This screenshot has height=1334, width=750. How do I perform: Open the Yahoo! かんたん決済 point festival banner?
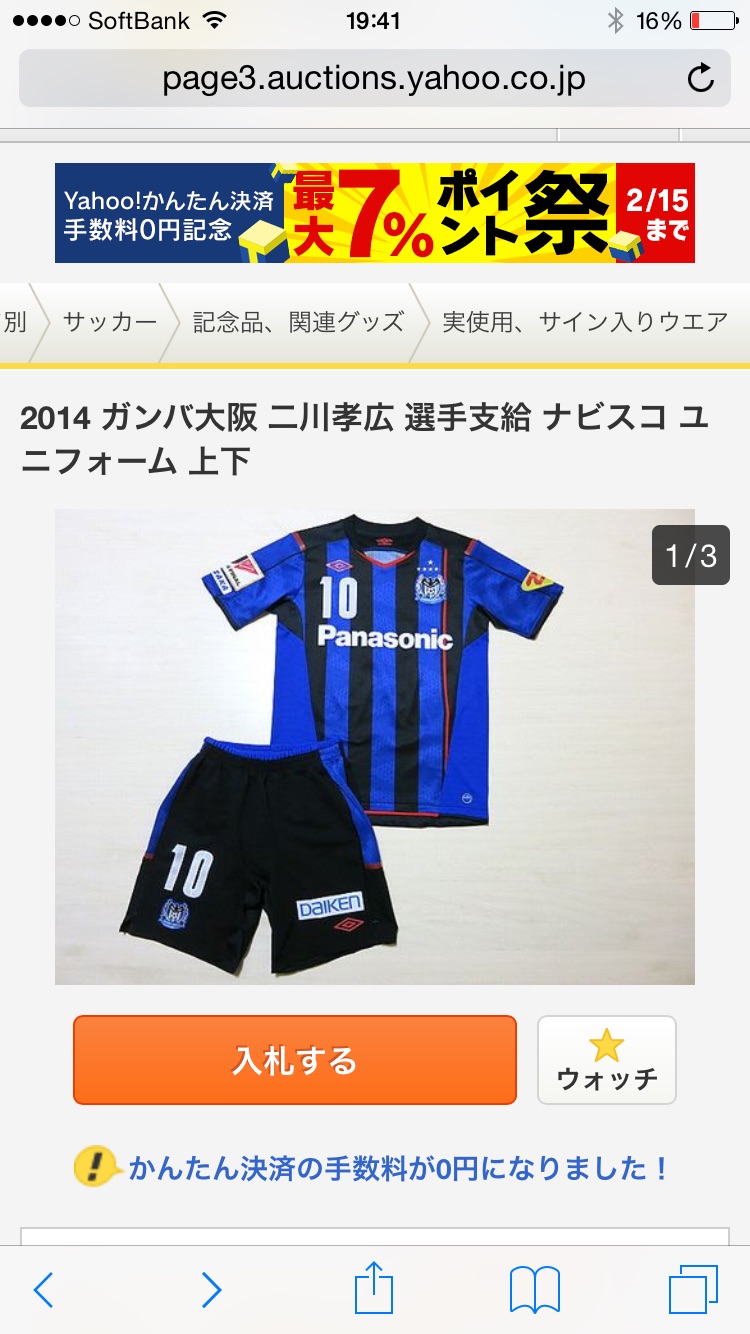tap(375, 213)
